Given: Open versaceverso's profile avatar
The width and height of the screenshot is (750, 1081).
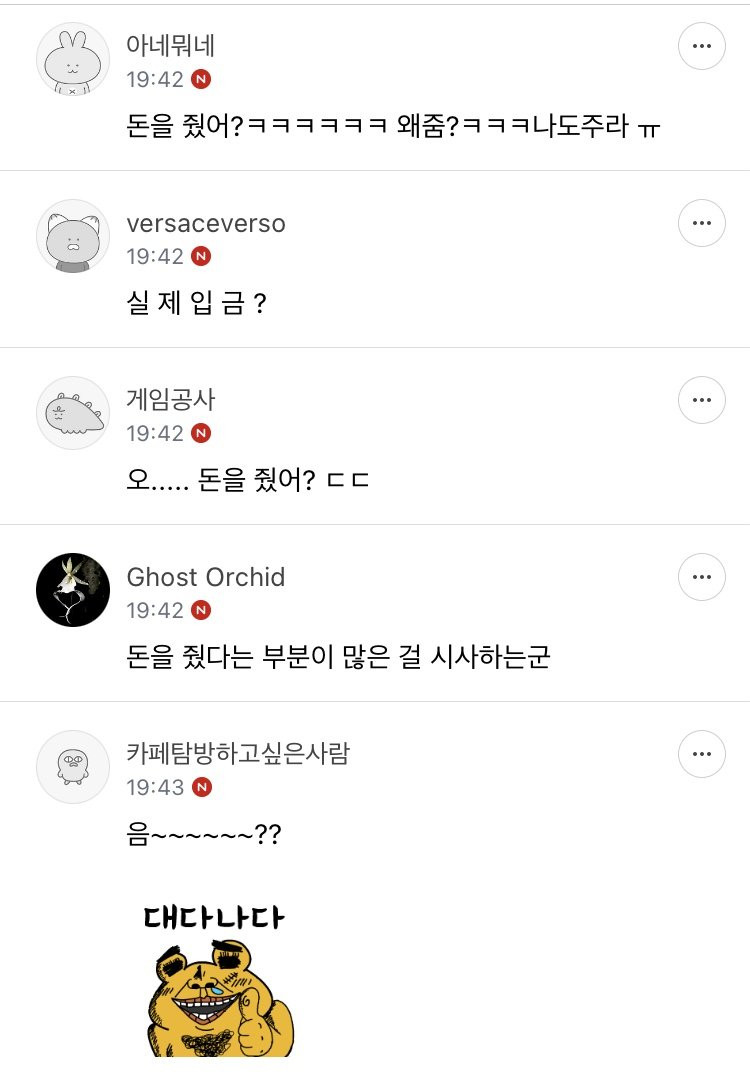Looking at the screenshot, I should [x=73, y=236].
